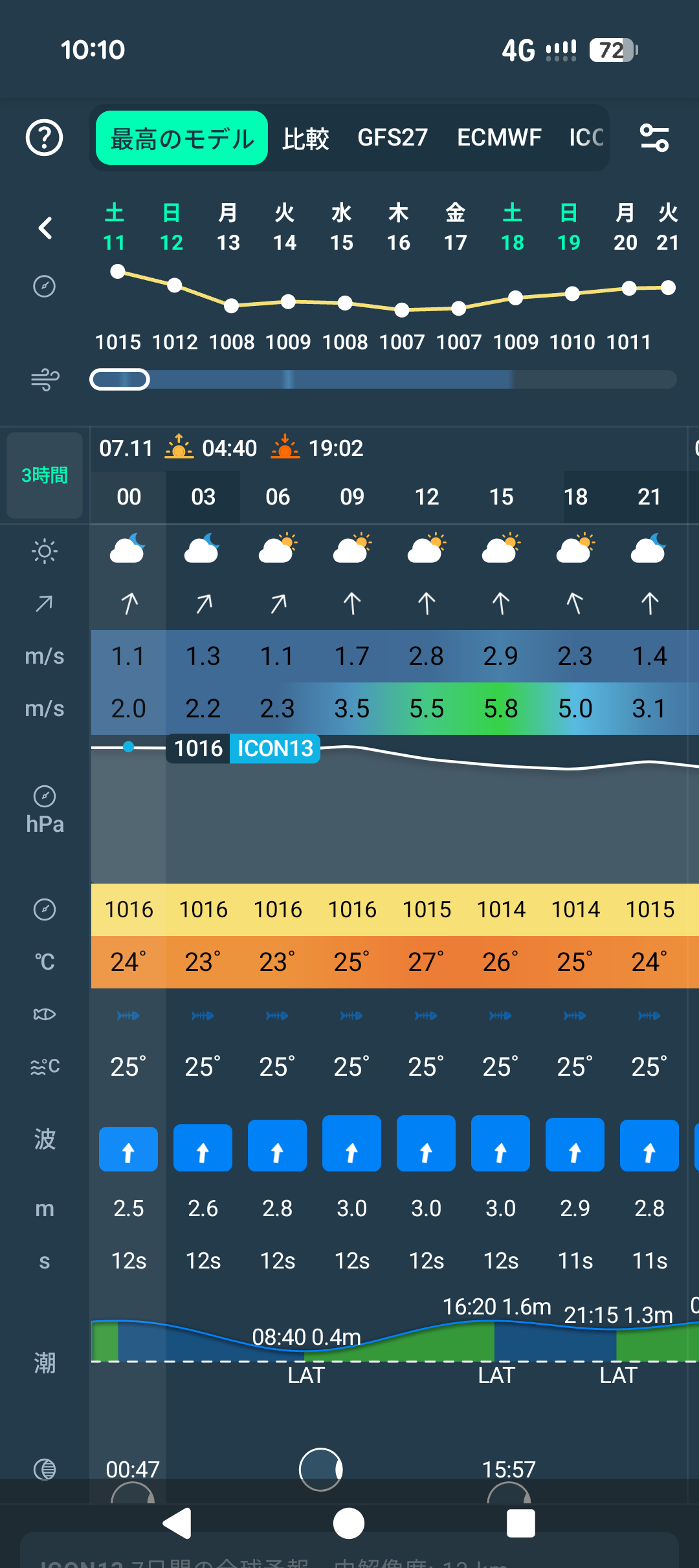This screenshot has height=1568, width=699.
Task: Go back with the system back button
Action: [x=177, y=1523]
